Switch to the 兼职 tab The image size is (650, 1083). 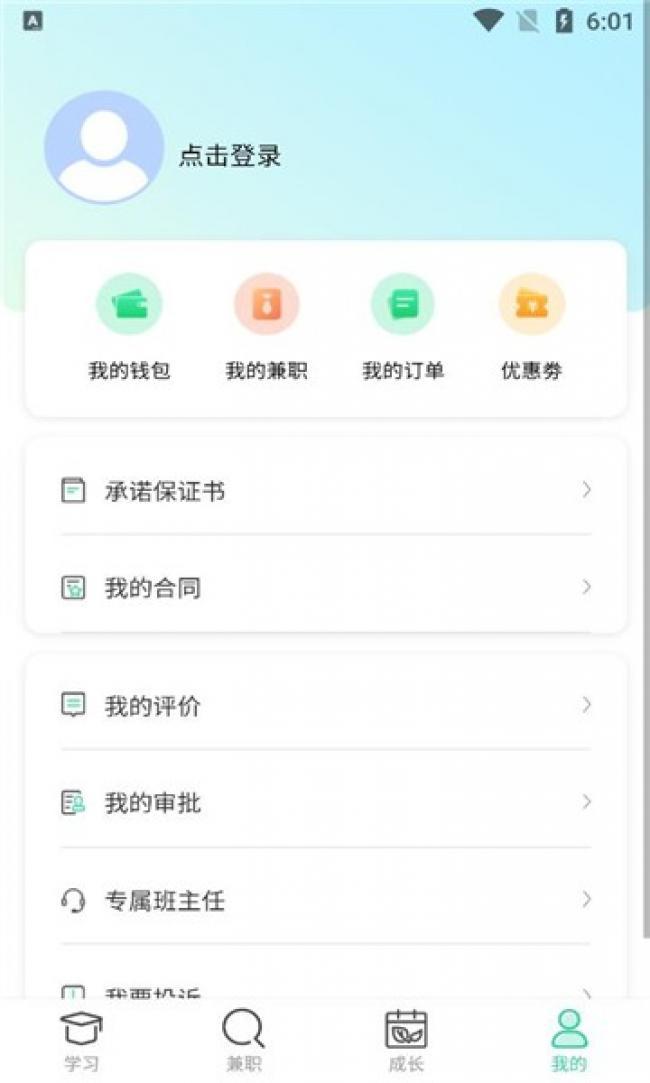pos(243,1040)
